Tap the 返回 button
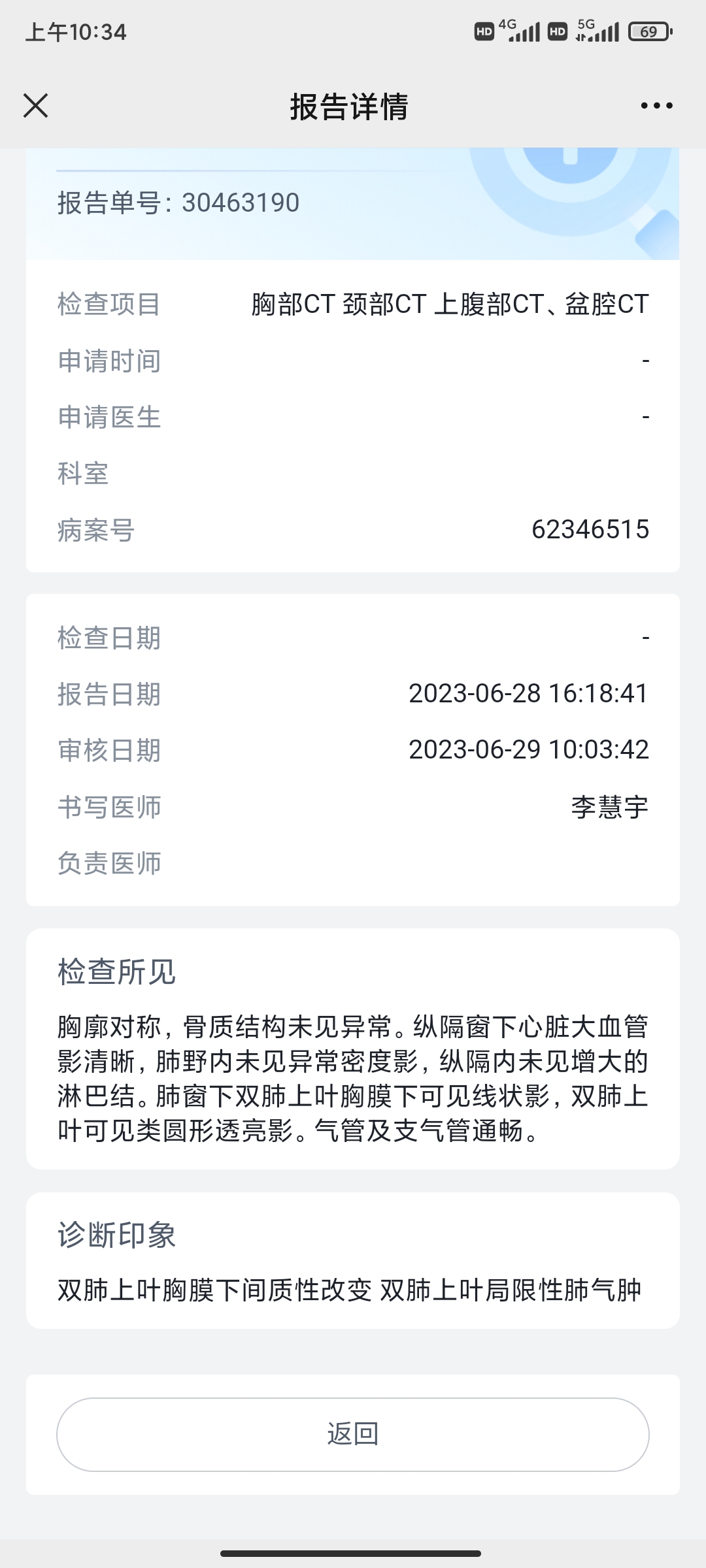706x1568 pixels. point(353,1434)
